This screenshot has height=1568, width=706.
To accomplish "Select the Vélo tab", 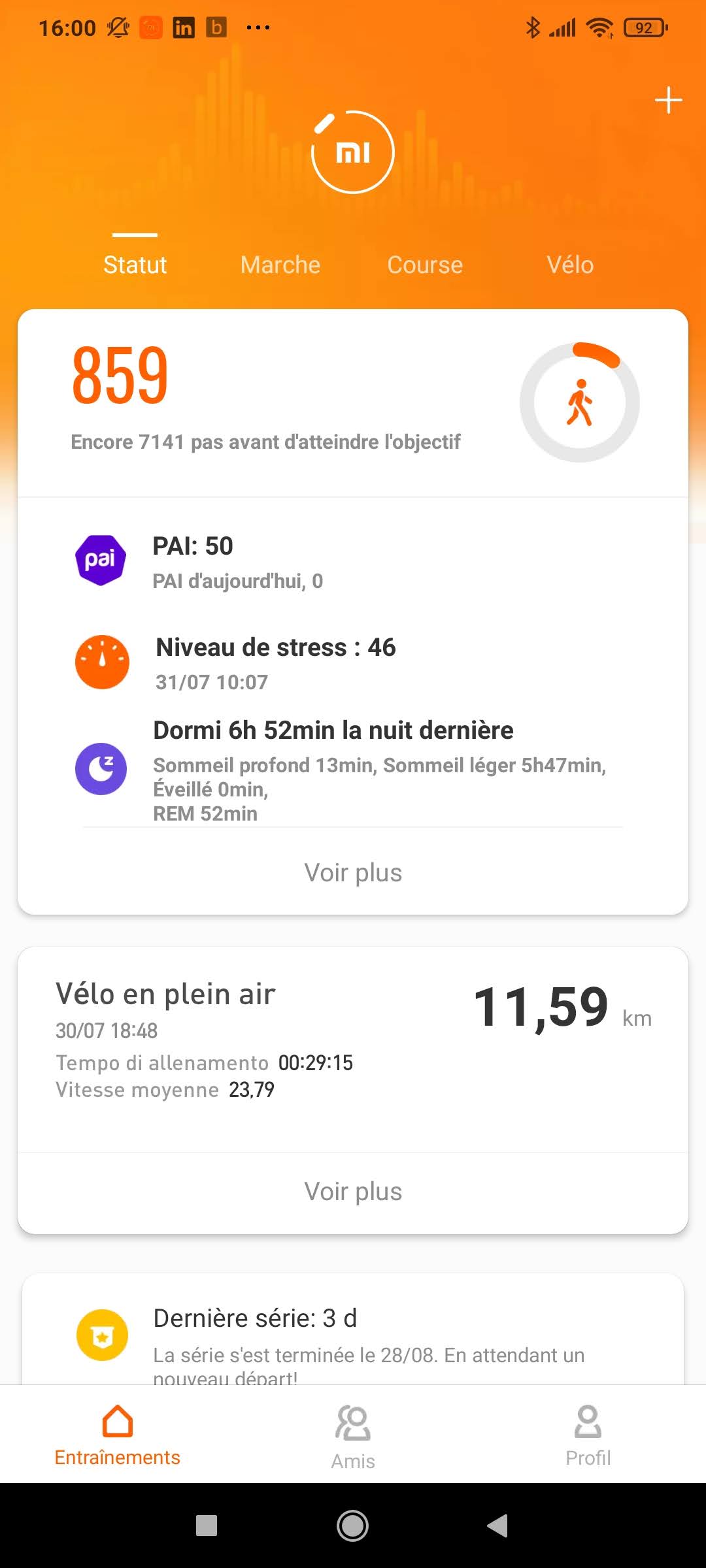I will 570,265.
